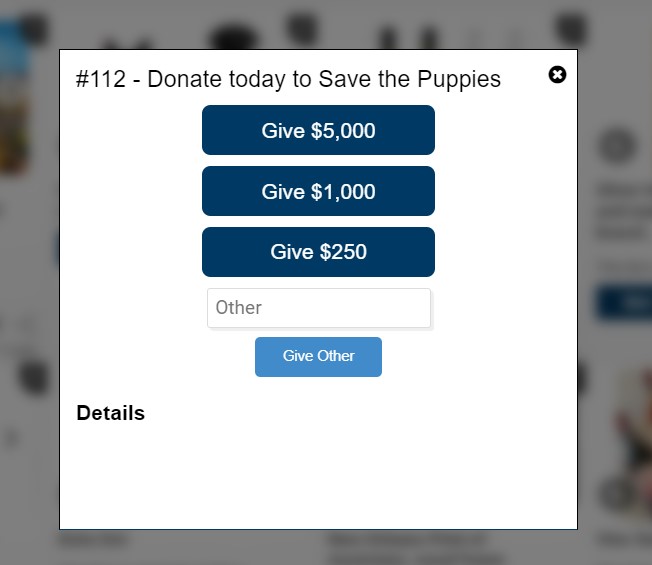The image size is (652, 565).
Task: Choose Give $1,000 donation
Action: [318, 191]
